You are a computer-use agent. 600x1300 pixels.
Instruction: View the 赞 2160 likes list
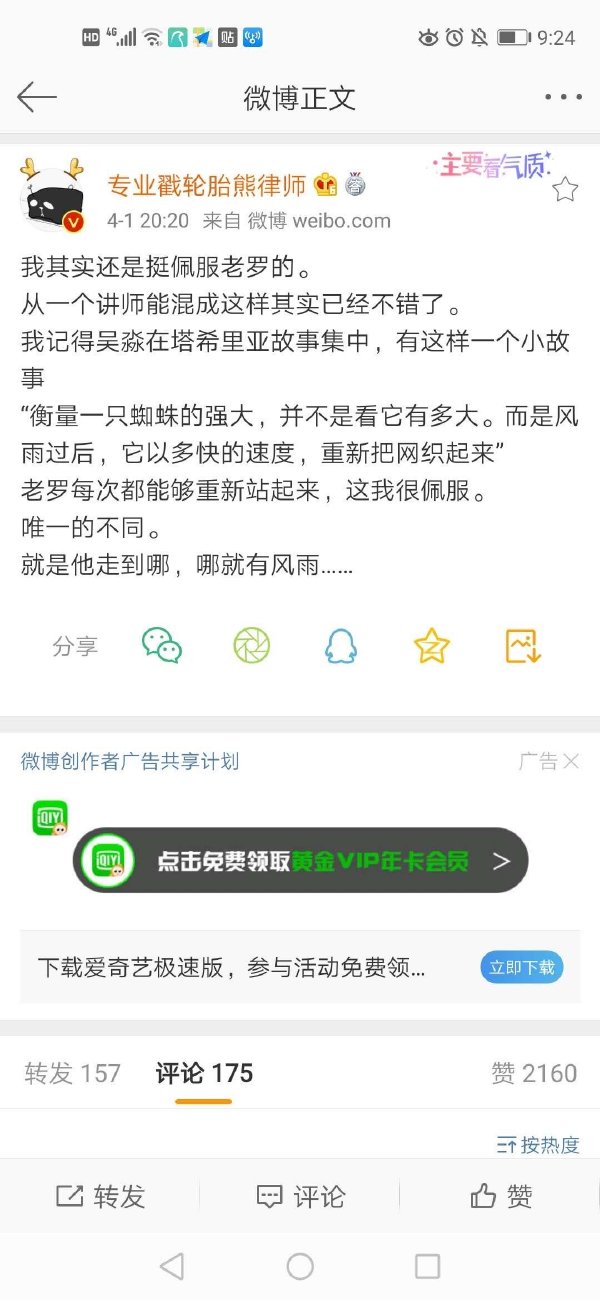click(x=534, y=1073)
